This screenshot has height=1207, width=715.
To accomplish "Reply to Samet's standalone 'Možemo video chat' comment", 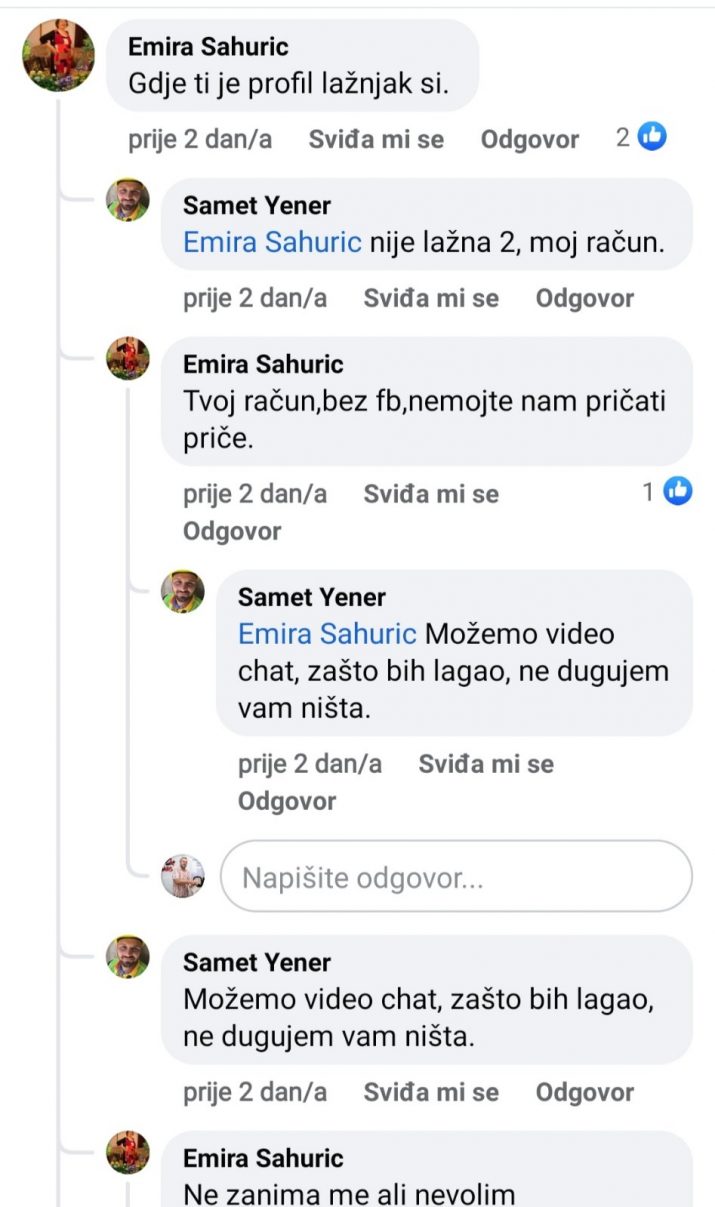I will point(584,1092).
